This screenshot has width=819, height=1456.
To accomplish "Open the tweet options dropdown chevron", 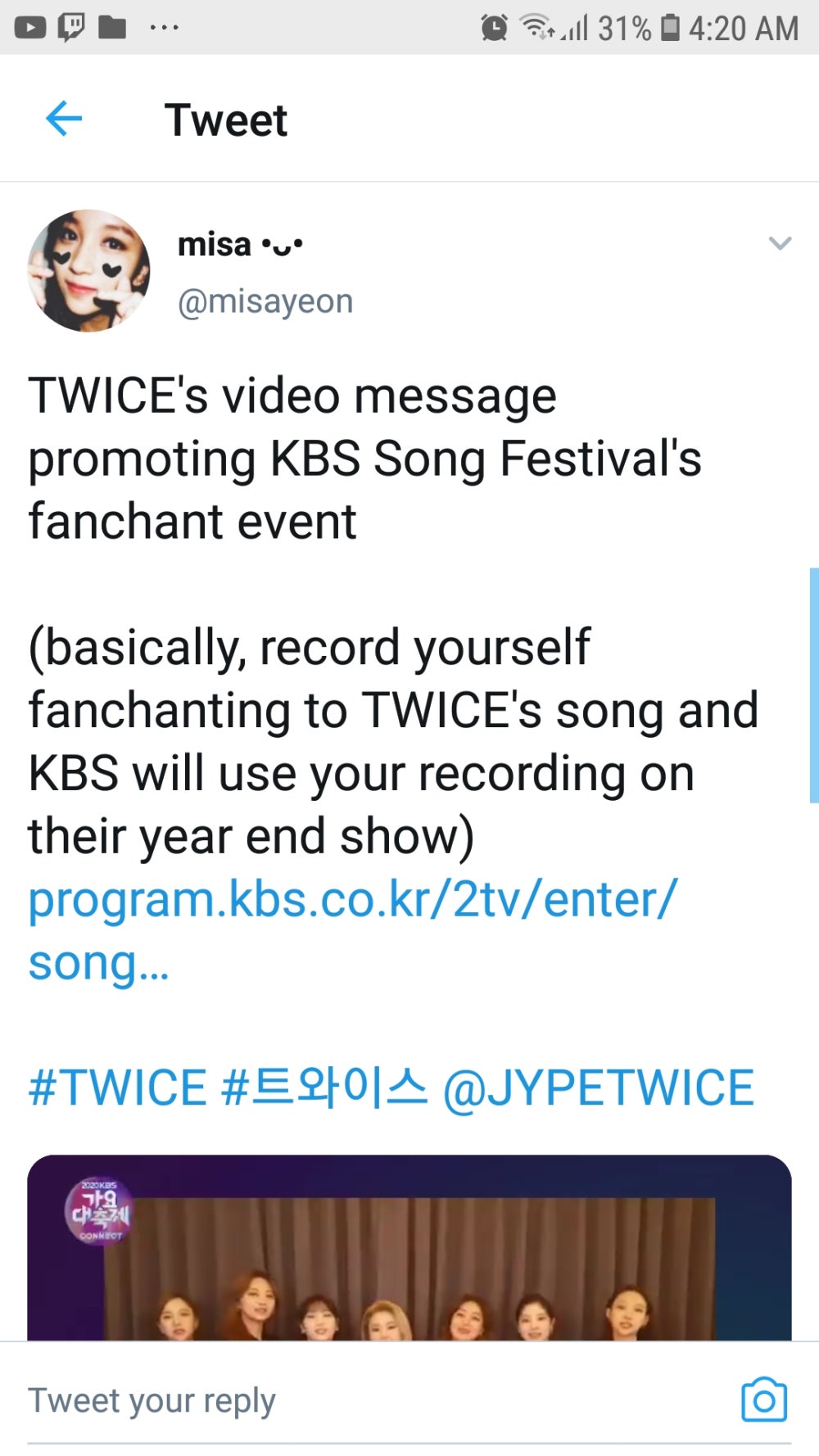I will click(780, 243).
